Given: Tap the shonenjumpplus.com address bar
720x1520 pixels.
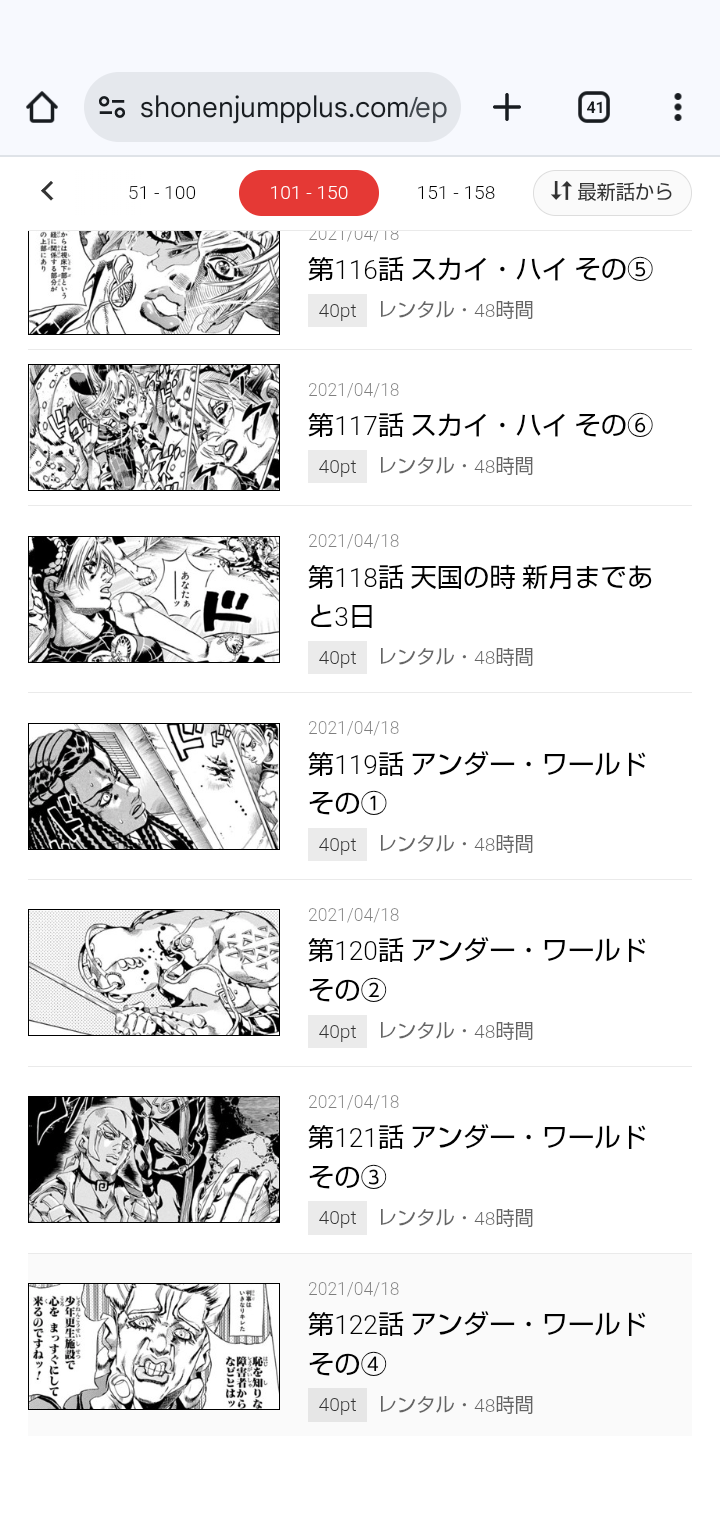Looking at the screenshot, I should pyautogui.click(x=290, y=107).
